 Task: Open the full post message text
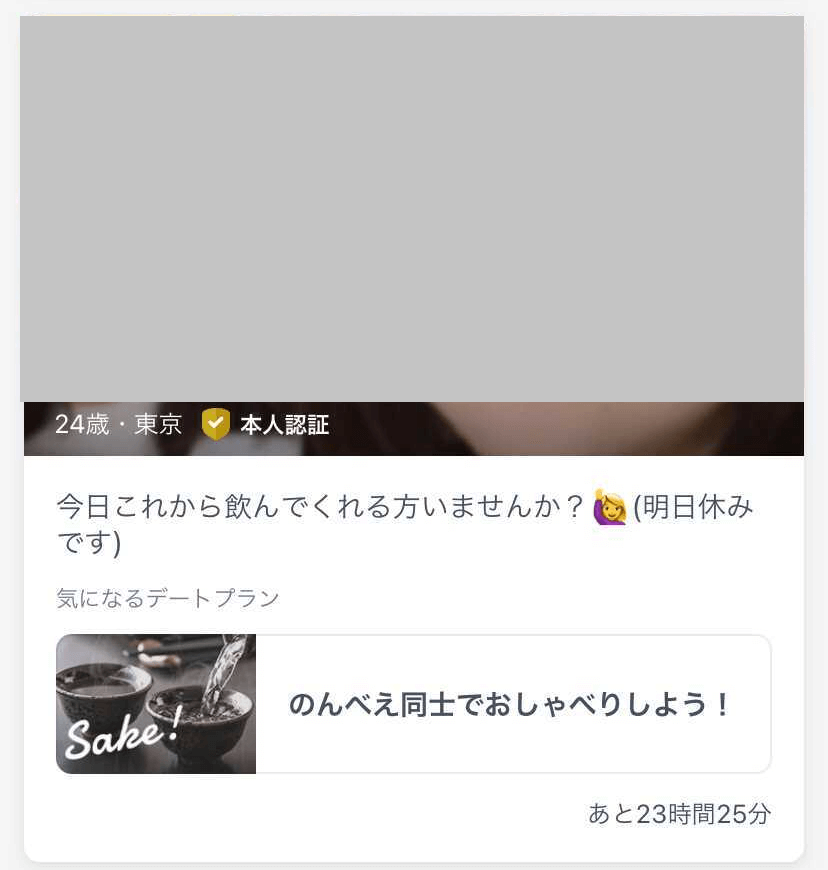[400, 520]
